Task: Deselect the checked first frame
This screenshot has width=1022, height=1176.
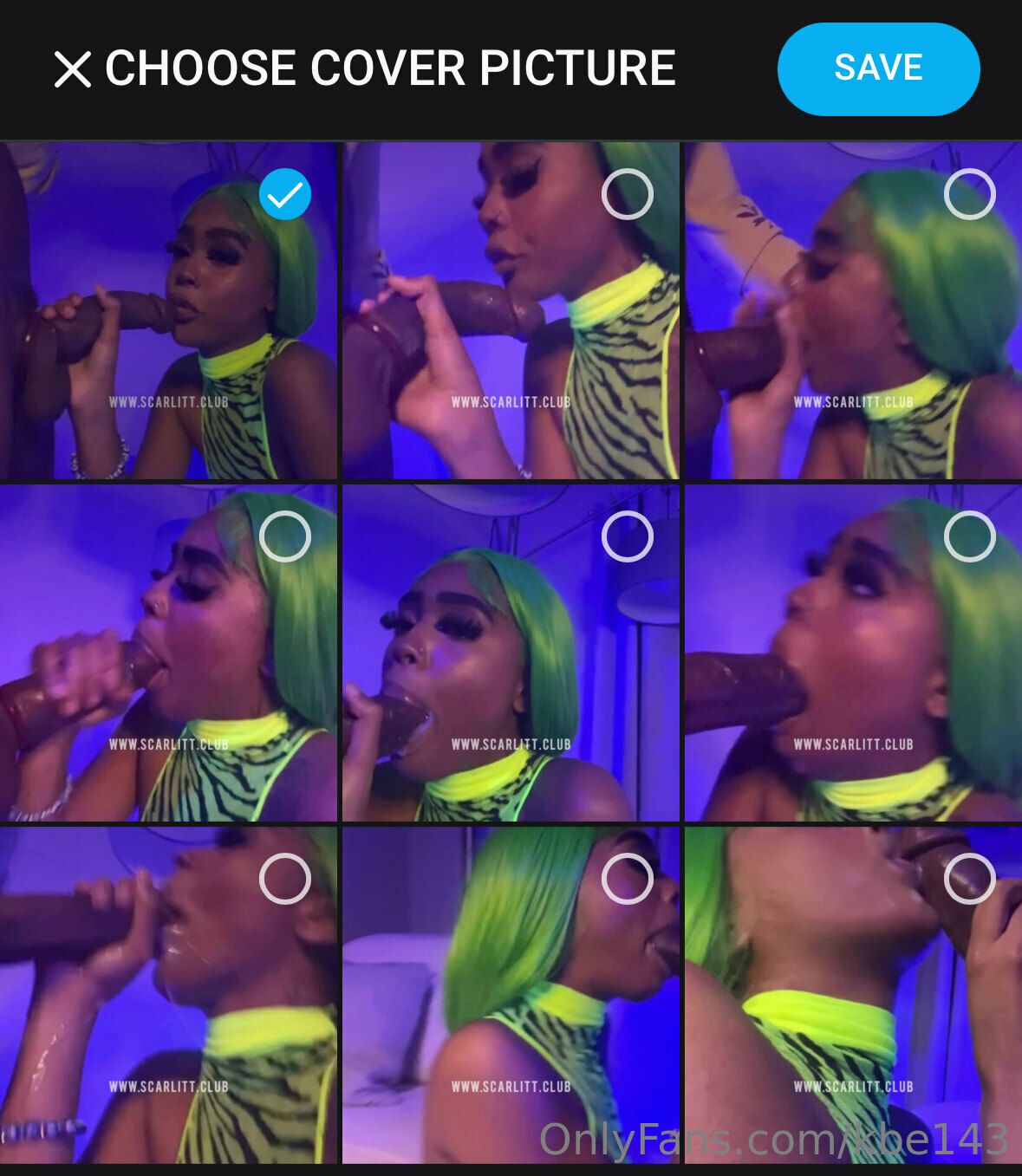Action: tap(284, 195)
